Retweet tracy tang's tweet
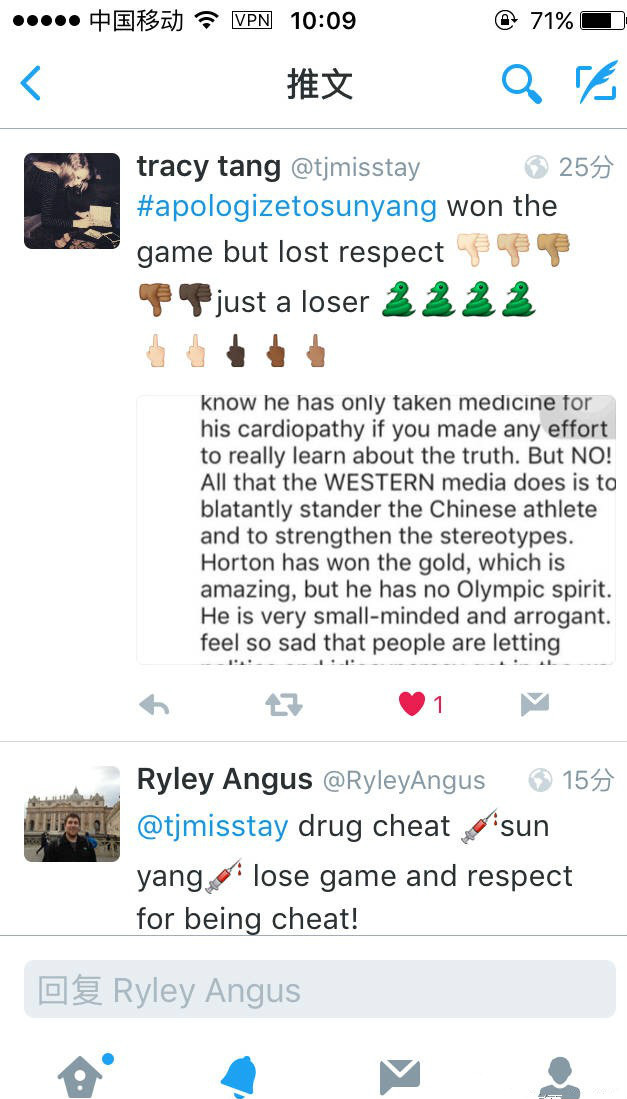Viewport: 627px width, 1099px height. tap(284, 705)
